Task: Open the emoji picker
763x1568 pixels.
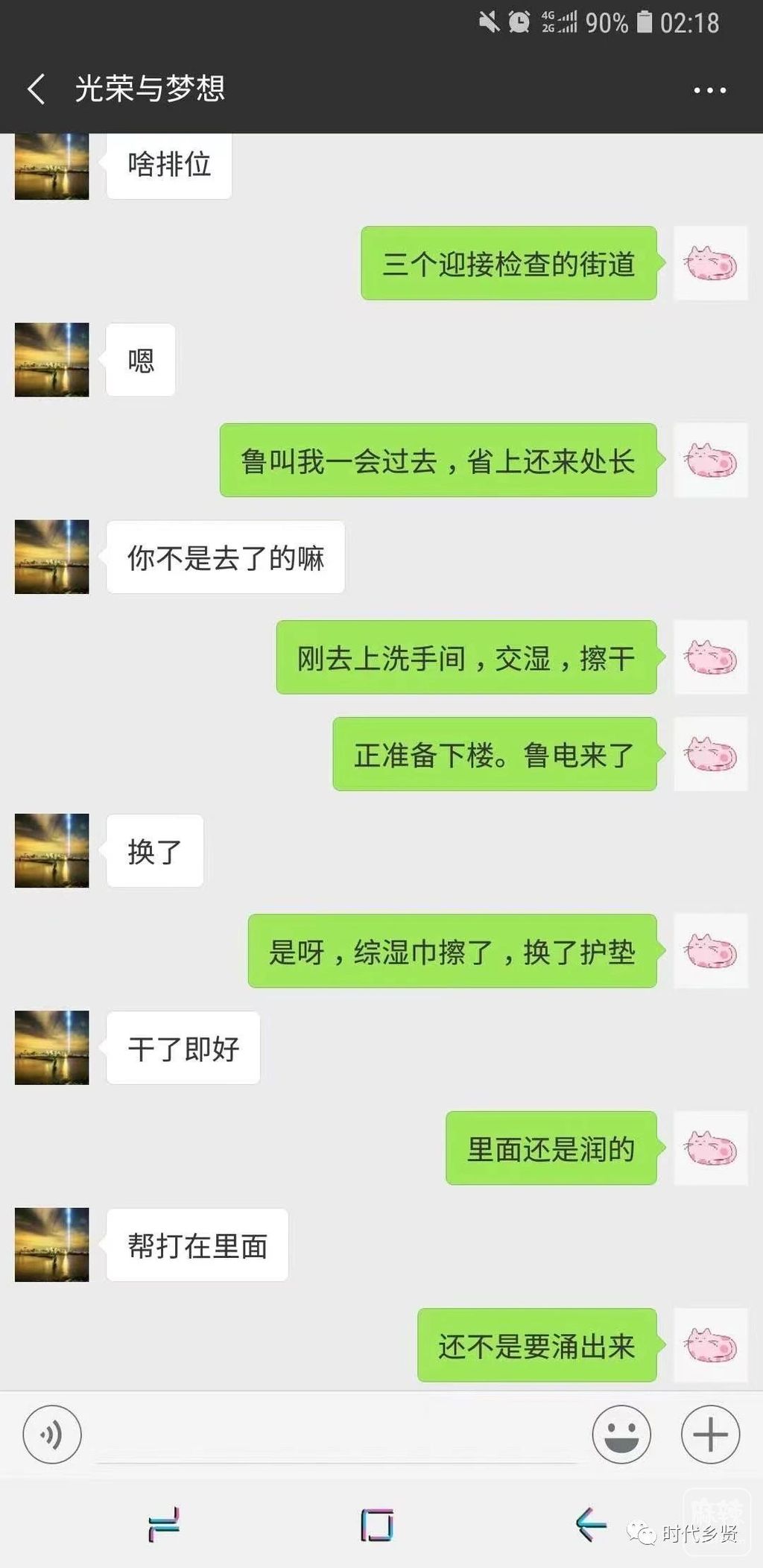Action: point(621,1435)
